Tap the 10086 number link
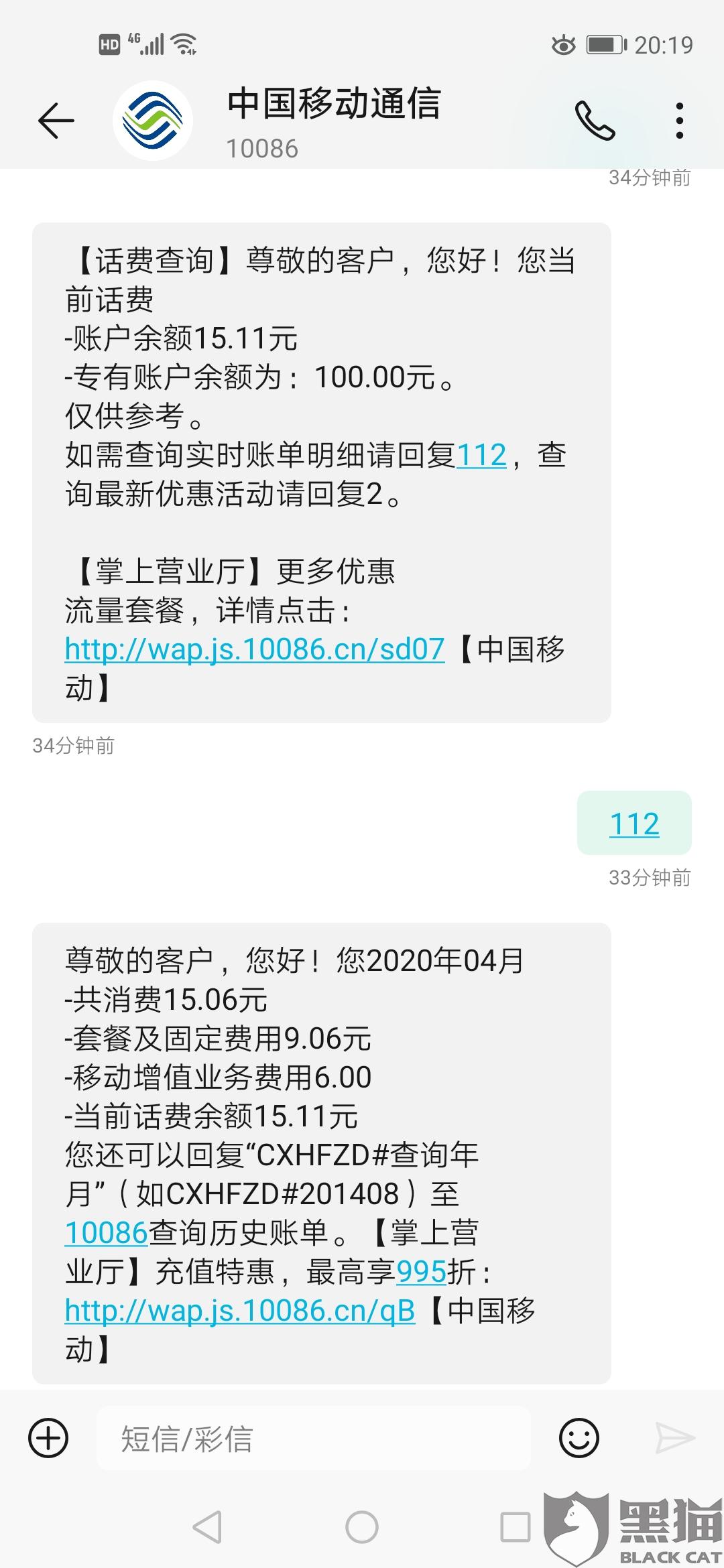Viewport: 724px width, 1568px height. pos(106,1233)
